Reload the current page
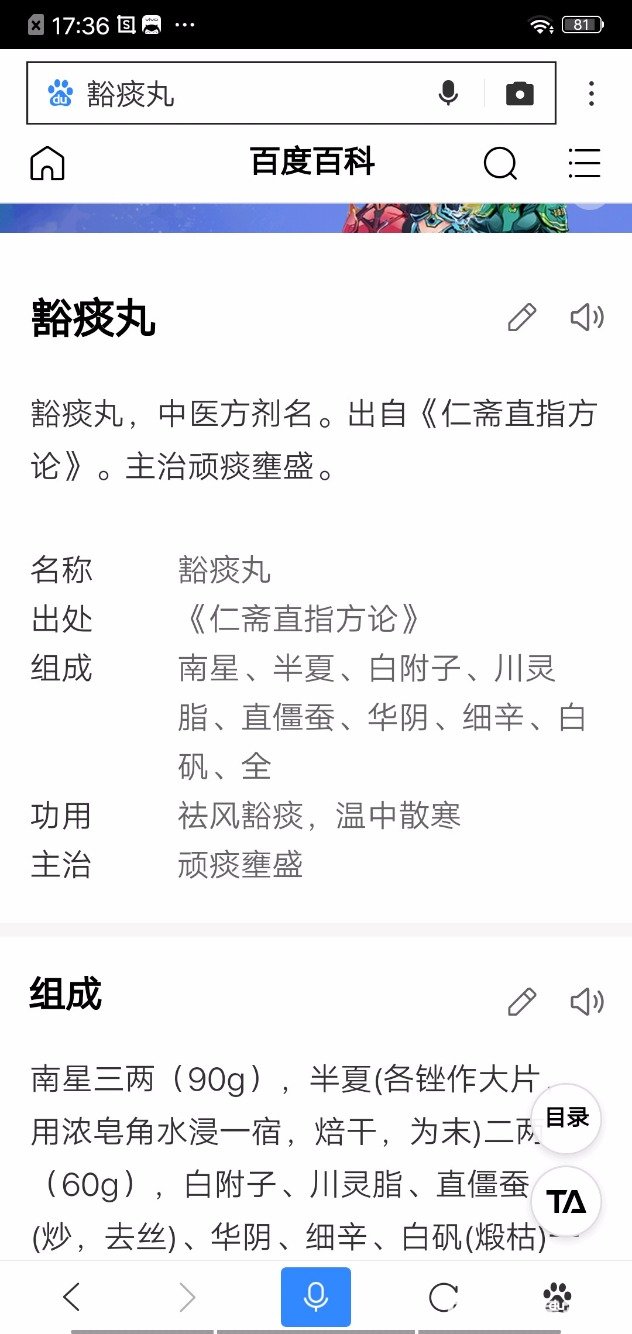 [443, 1297]
